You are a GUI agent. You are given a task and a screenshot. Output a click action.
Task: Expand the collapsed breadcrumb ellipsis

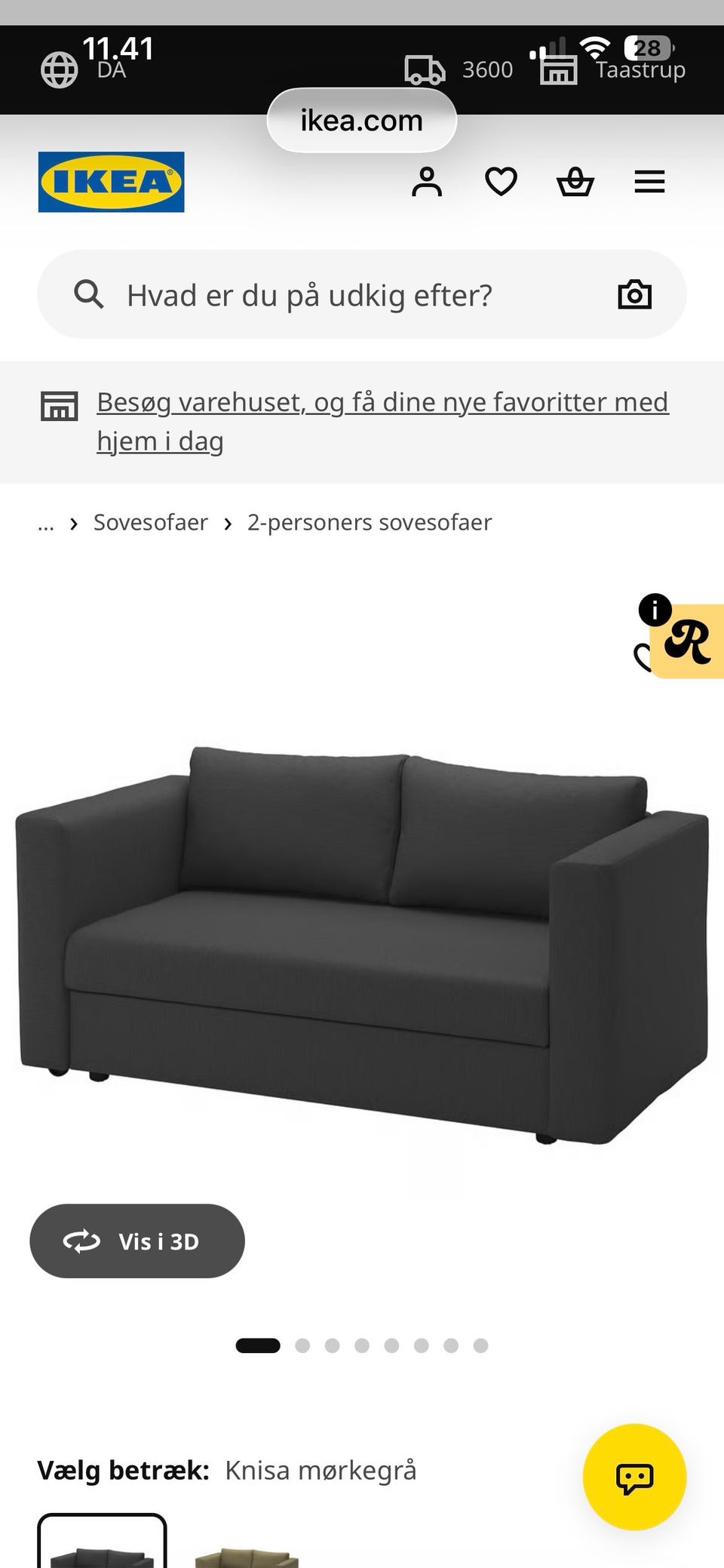coord(46,524)
